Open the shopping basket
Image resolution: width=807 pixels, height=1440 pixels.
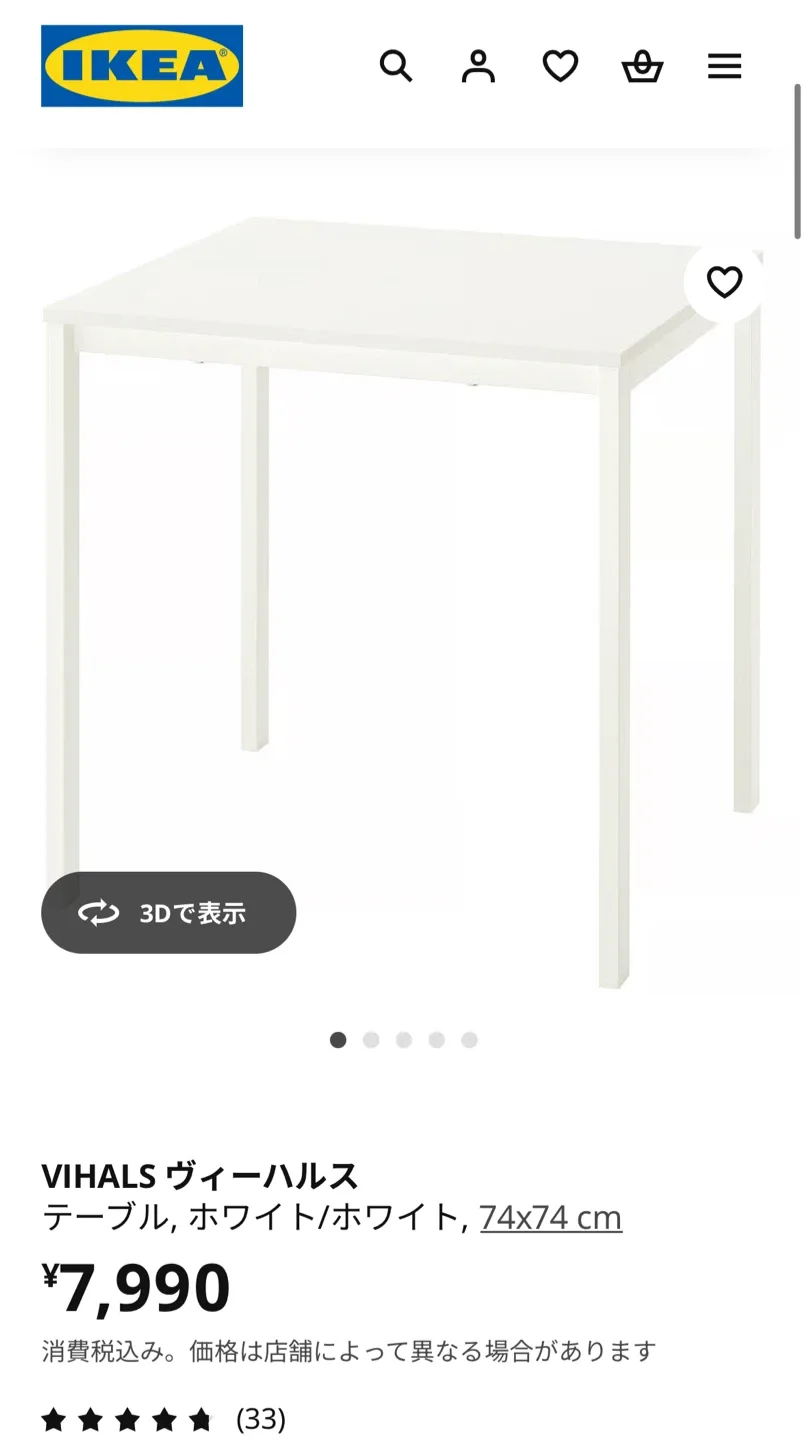click(642, 67)
